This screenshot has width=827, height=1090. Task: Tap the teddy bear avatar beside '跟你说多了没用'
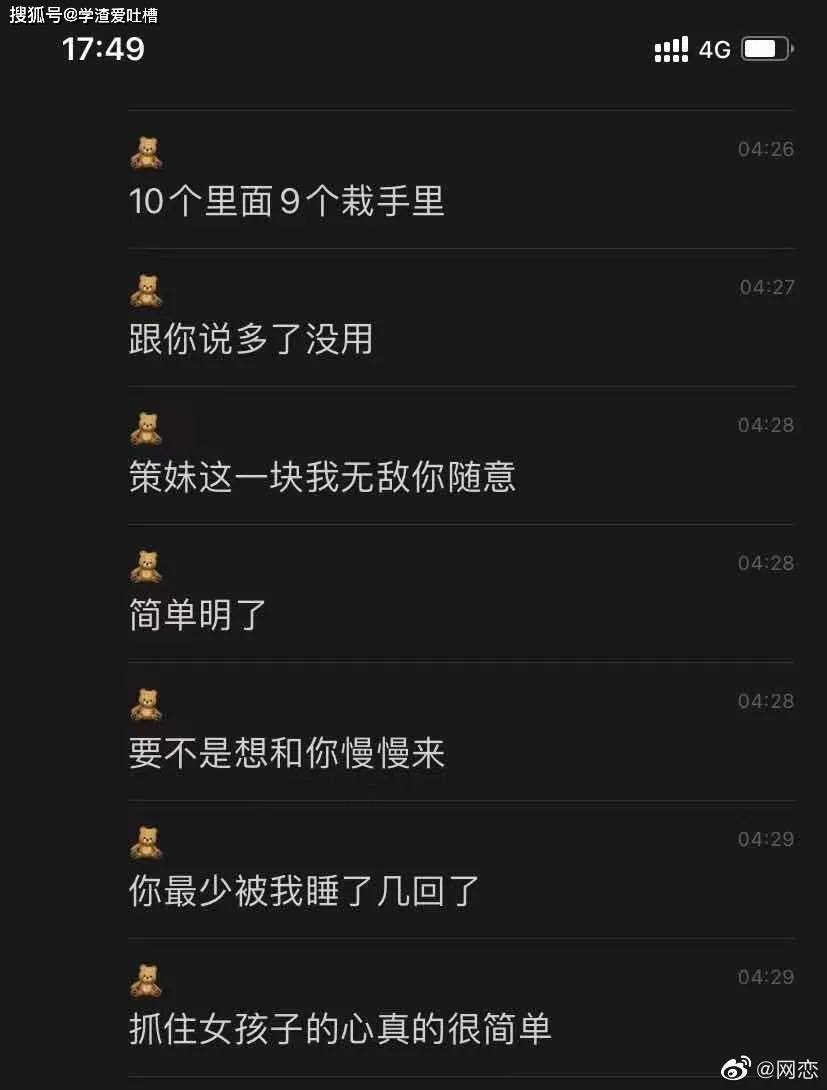pos(146,291)
